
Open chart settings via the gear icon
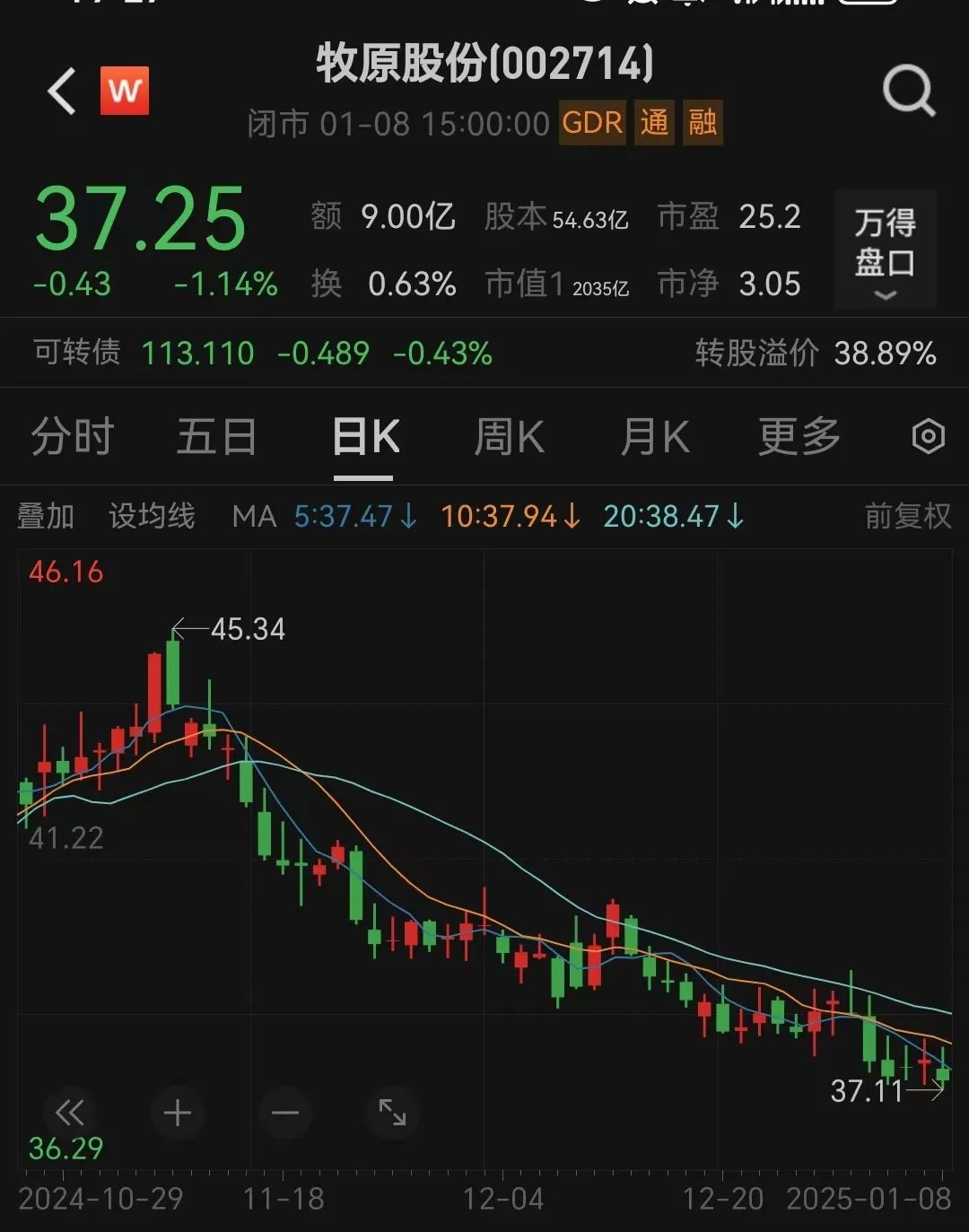(x=930, y=437)
